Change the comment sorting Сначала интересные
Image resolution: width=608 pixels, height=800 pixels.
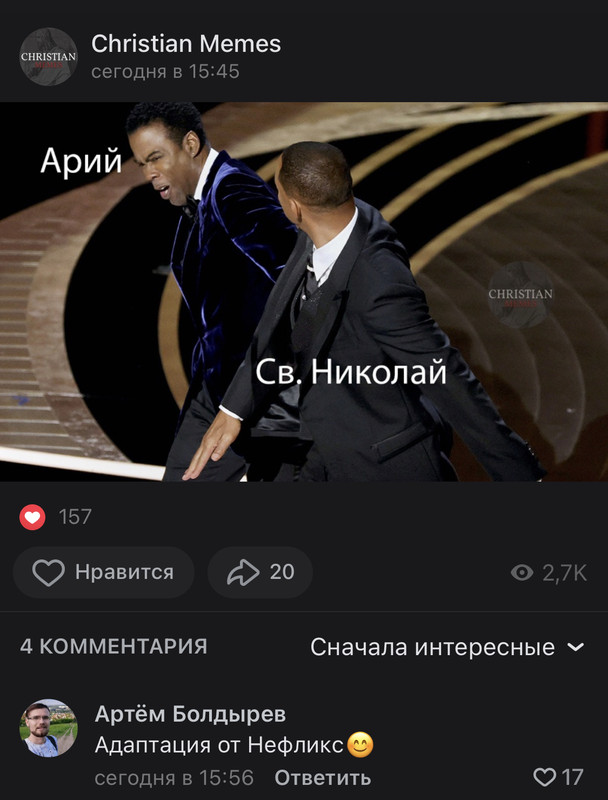[446, 647]
